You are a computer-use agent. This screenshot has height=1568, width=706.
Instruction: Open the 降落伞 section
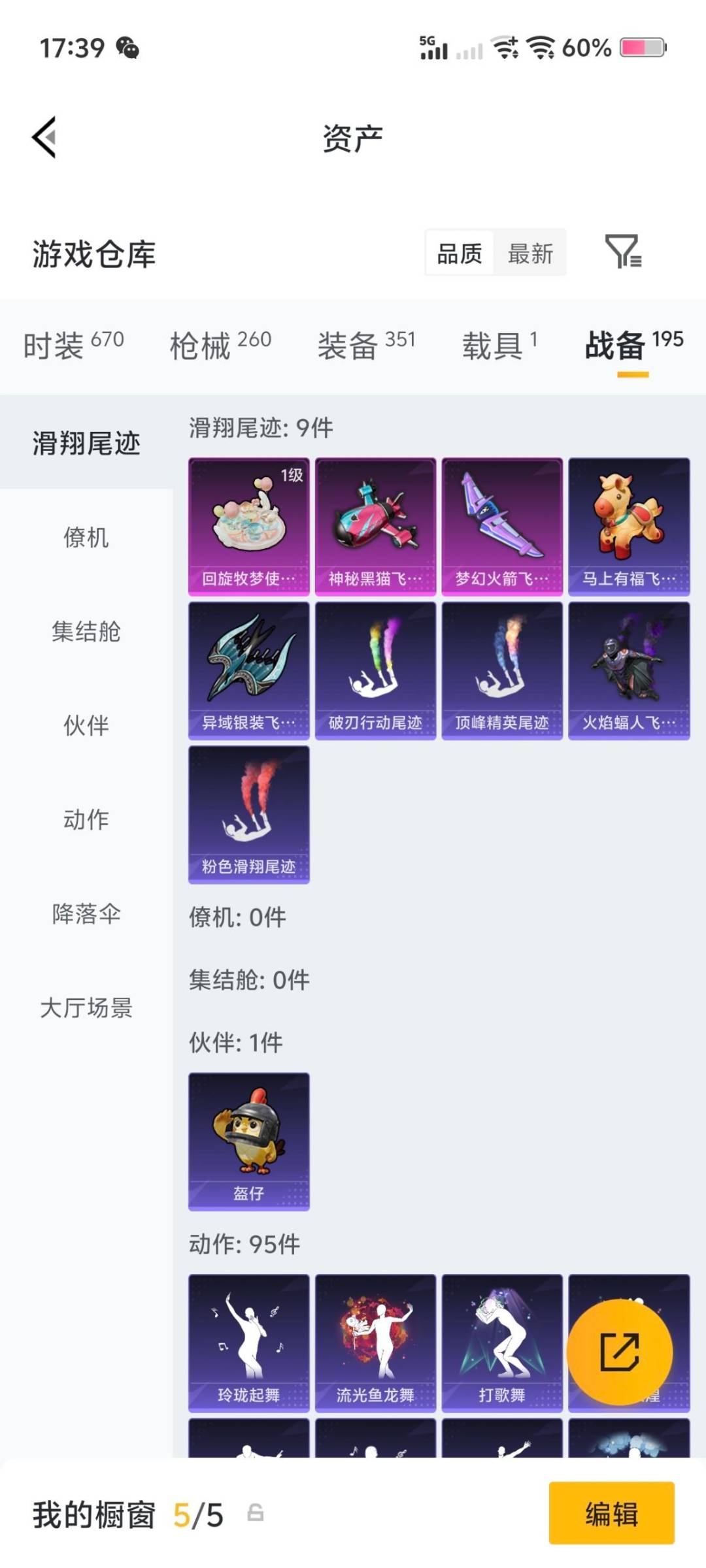[86, 915]
